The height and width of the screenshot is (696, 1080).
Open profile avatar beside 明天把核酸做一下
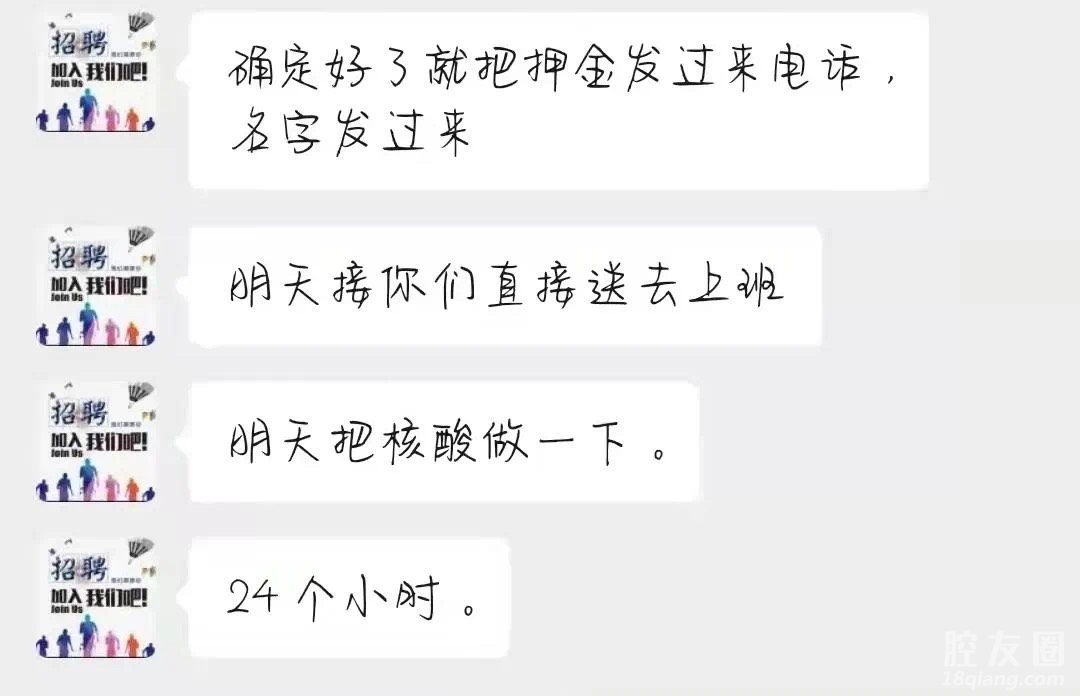click(95, 441)
